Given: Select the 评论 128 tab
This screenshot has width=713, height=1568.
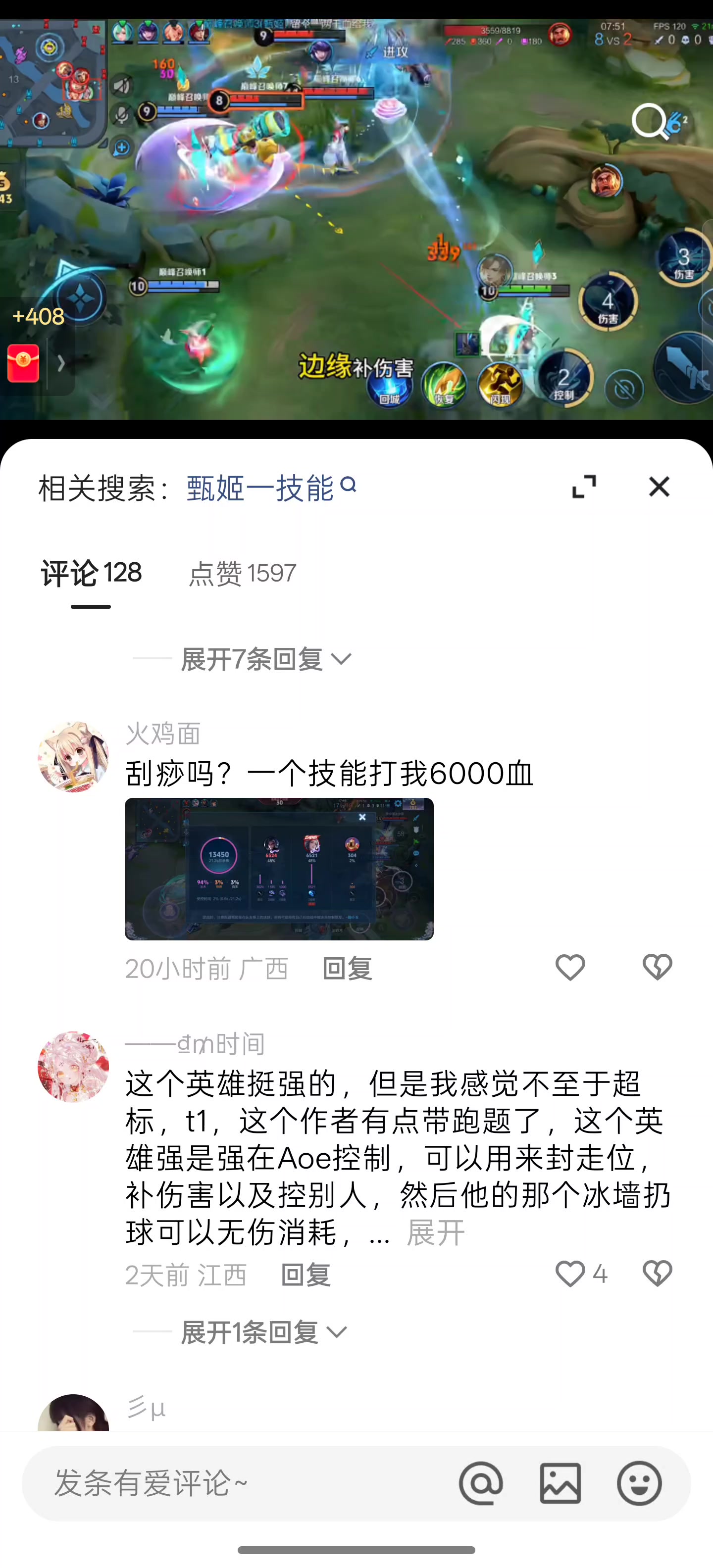Looking at the screenshot, I should tap(91, 573).
